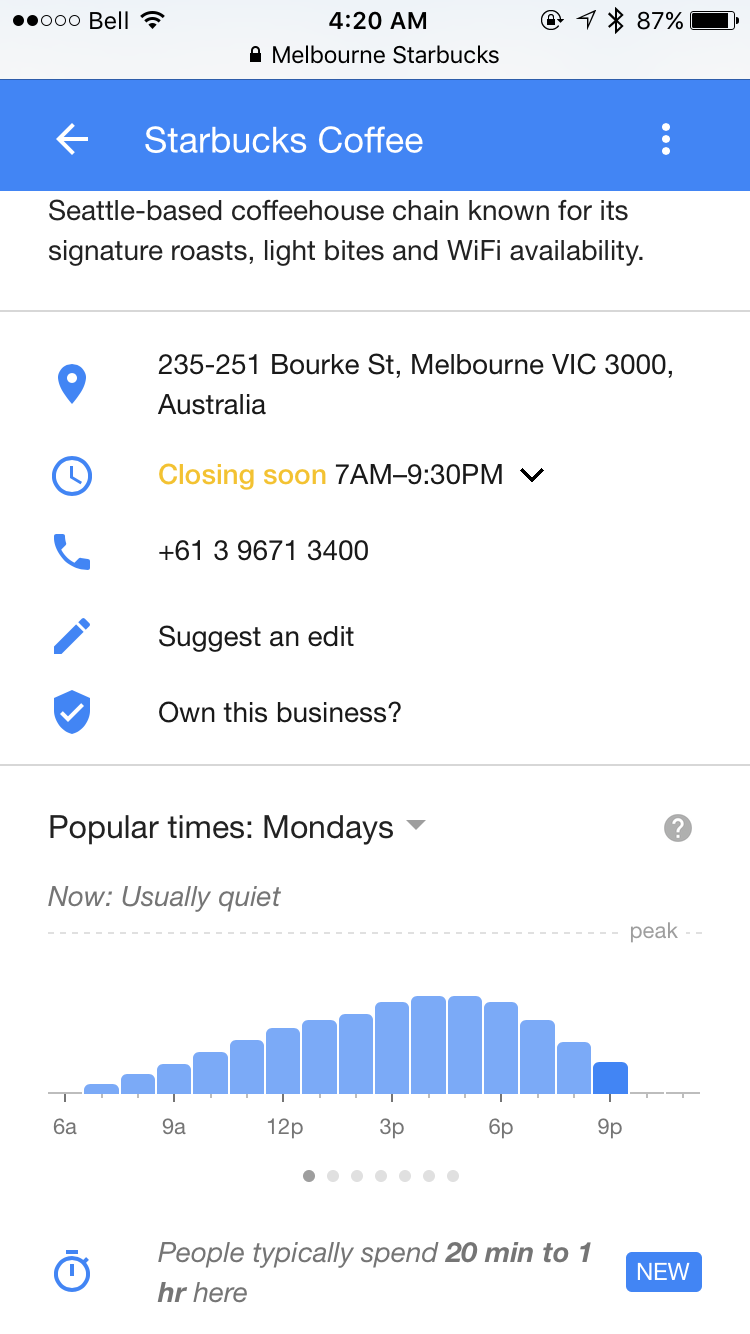Open the three-dot overflow menu
750x1334 pixels.
(666, 140)
